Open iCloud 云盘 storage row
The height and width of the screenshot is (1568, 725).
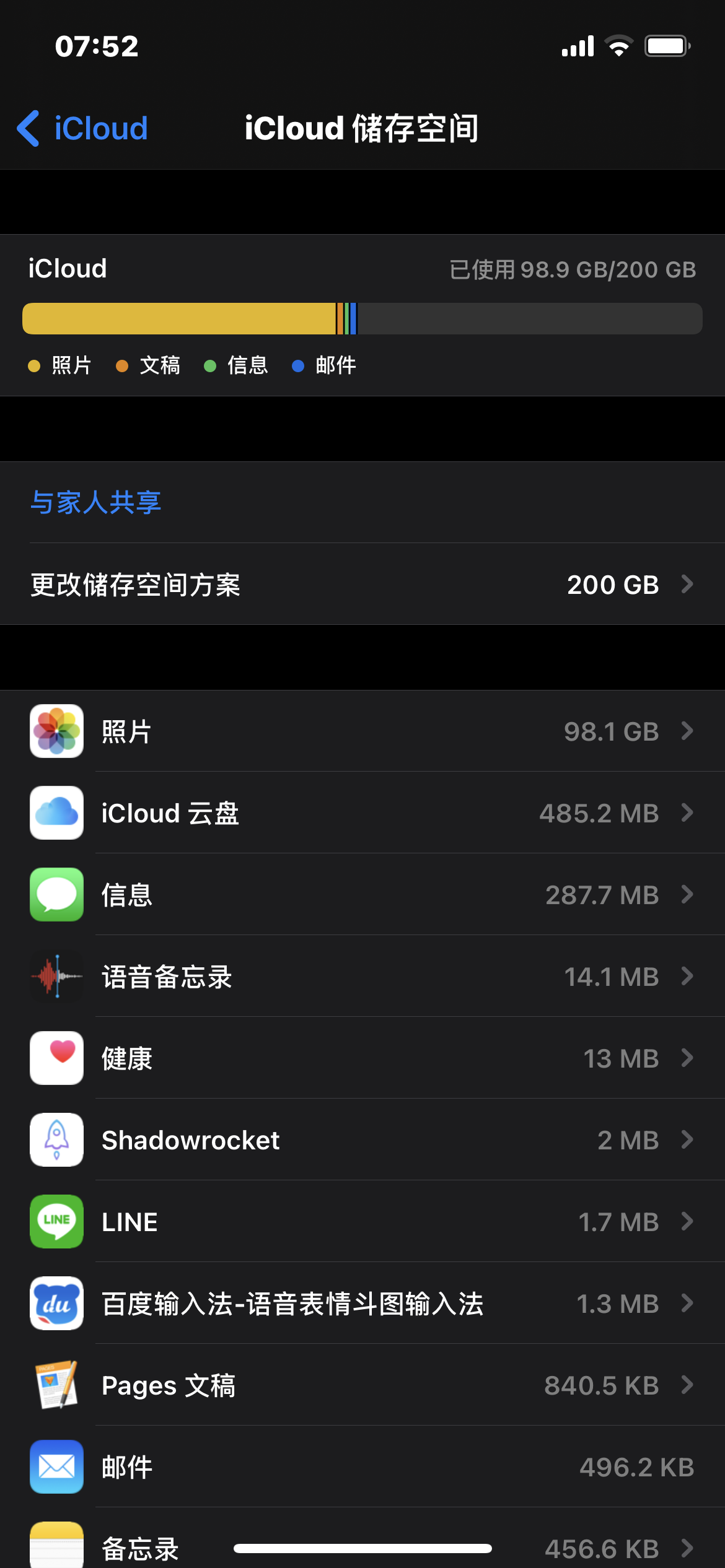click(362, 813)
